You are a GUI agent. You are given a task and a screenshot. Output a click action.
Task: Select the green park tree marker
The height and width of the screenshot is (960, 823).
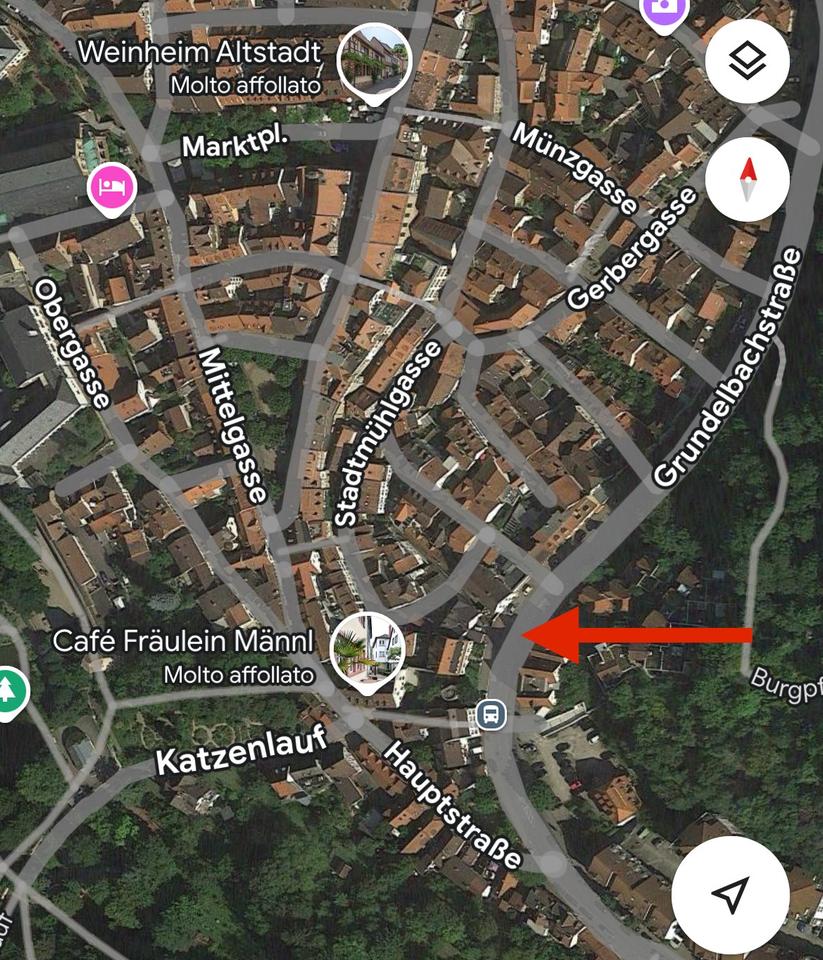[8, 690]
